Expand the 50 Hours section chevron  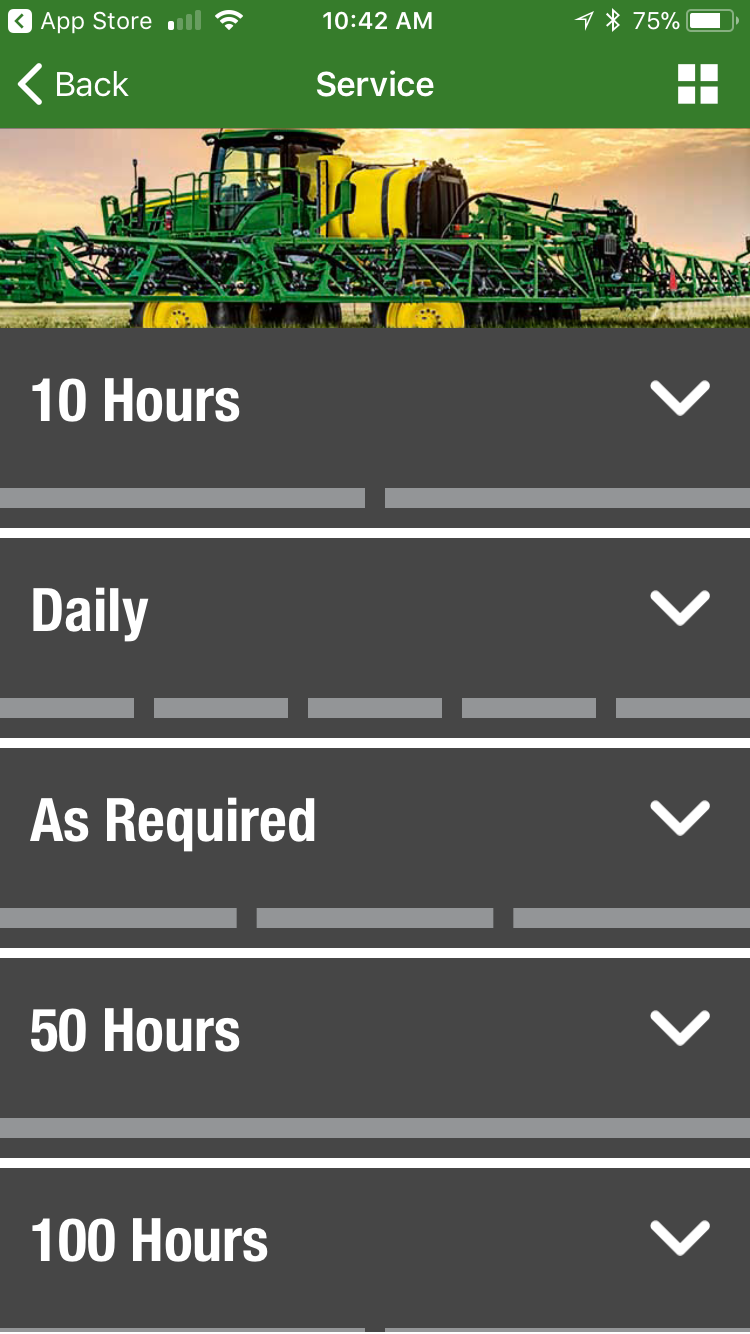coord(680,1026)
